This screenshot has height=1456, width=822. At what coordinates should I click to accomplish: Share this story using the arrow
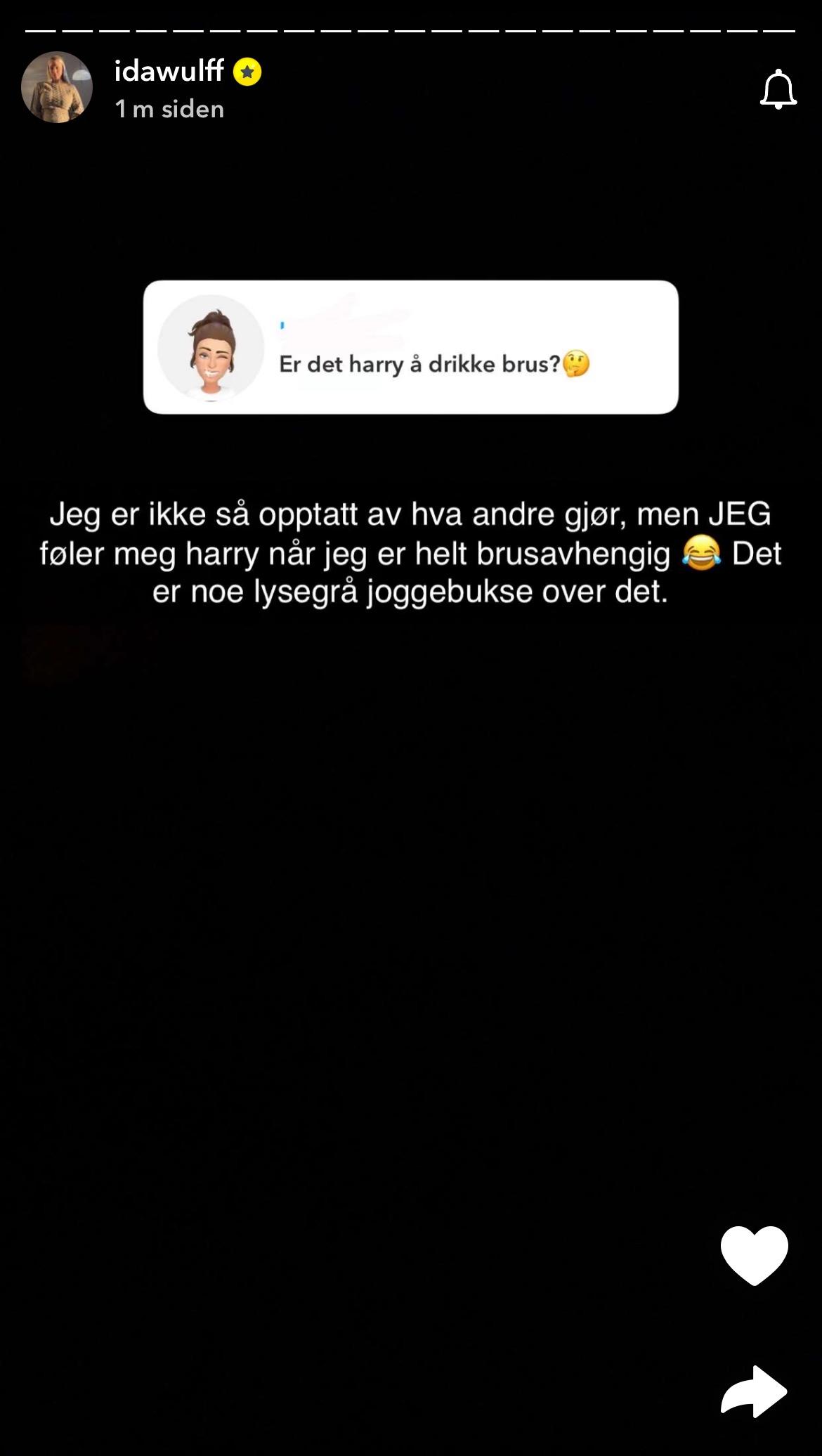754,1391
